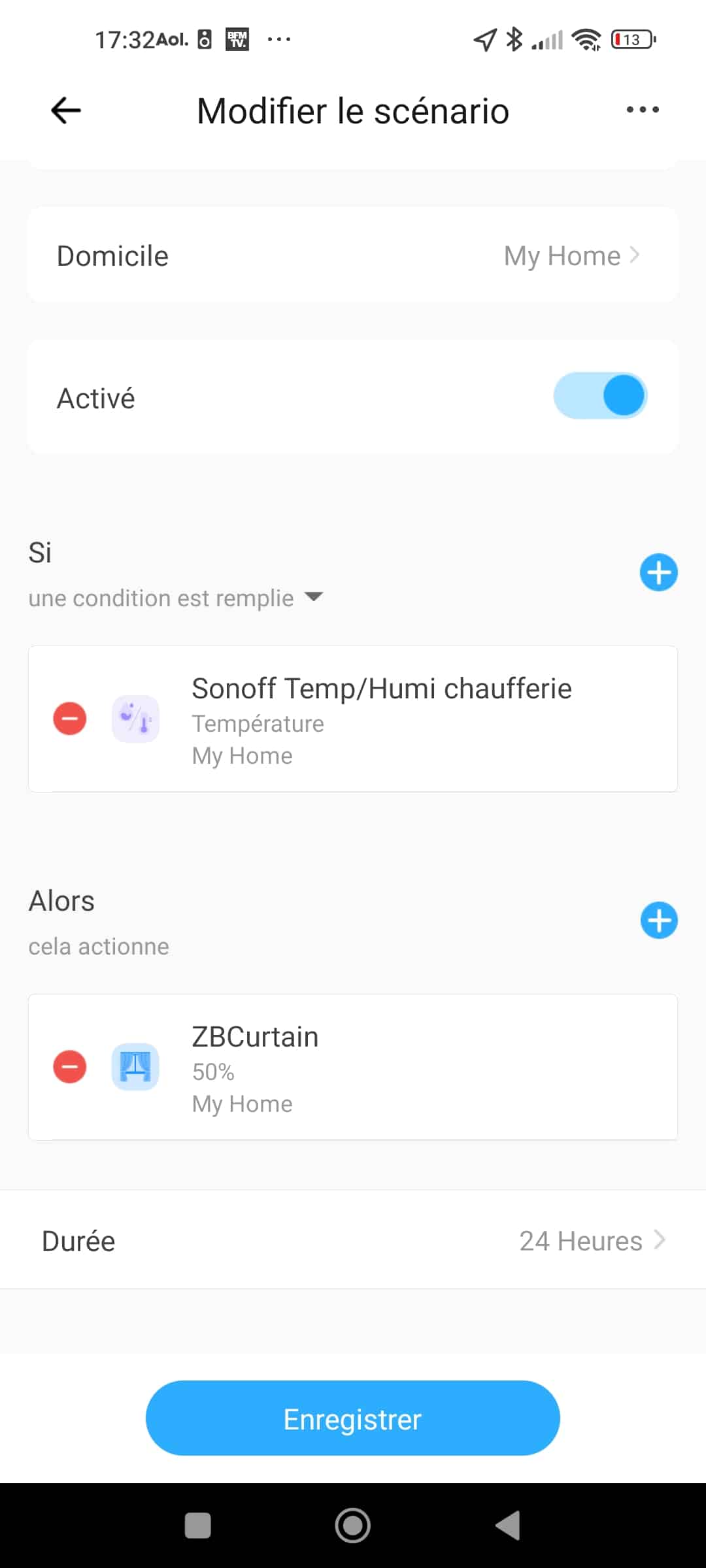Tap the Enregistrer button
The image size is (706, 1568).
pos(353,1418)
